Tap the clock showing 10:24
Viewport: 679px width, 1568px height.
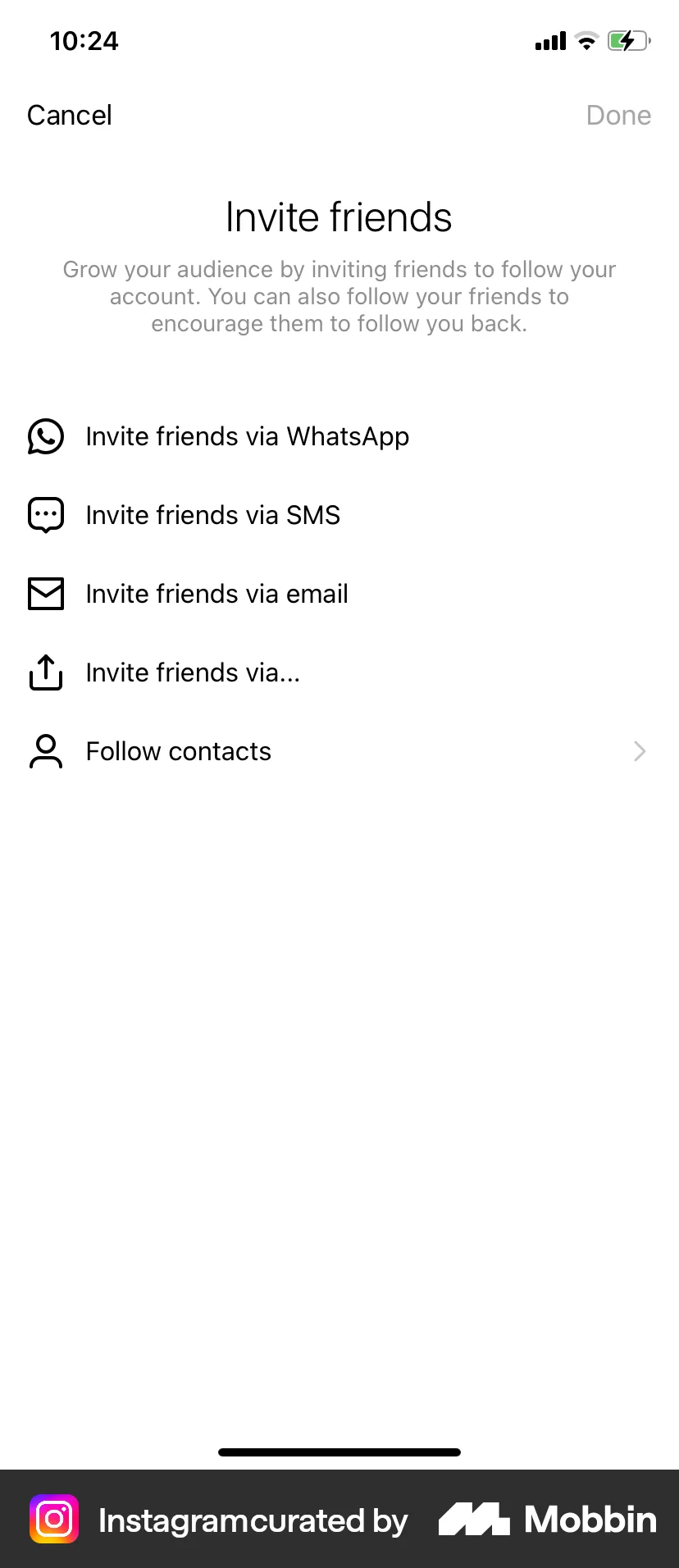point(83,40)
